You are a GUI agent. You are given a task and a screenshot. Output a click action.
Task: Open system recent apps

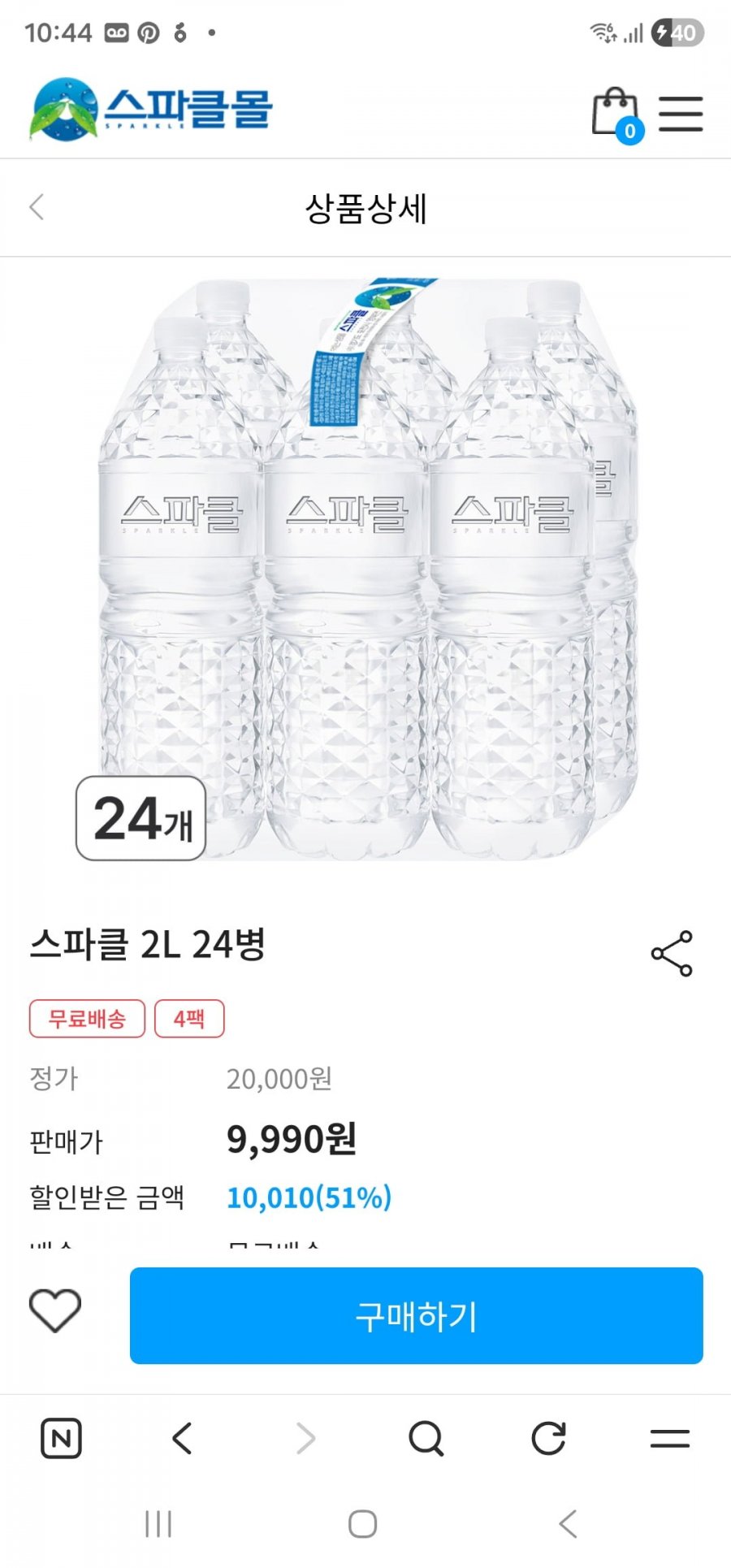click(158, 1524)
